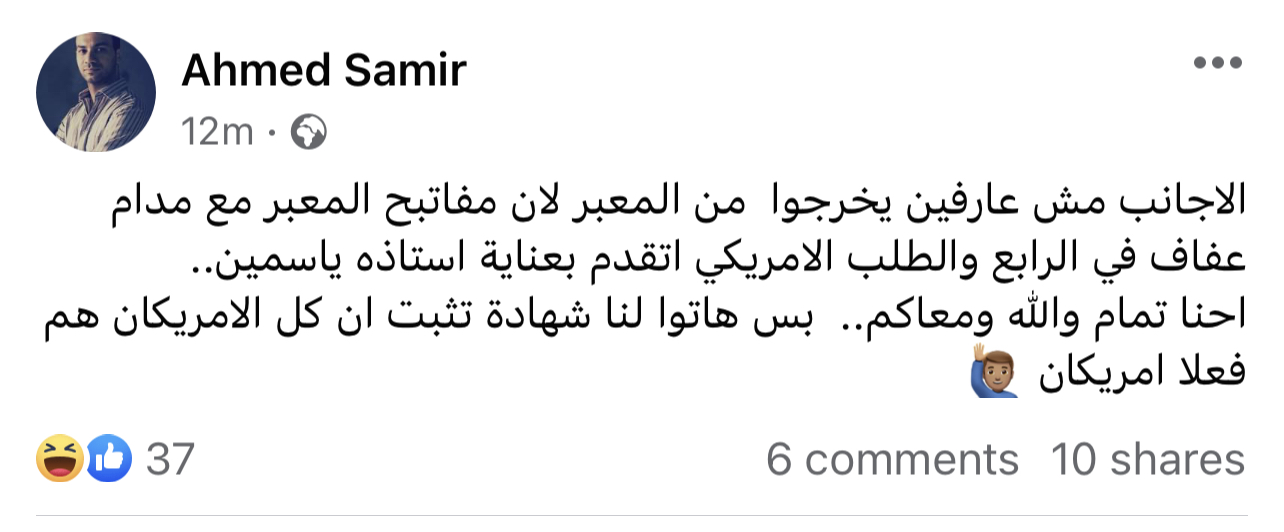Open Ahmed Samir's profile picture
The width and height of the screenshot is (1284, 532).
tap(96, 92)
